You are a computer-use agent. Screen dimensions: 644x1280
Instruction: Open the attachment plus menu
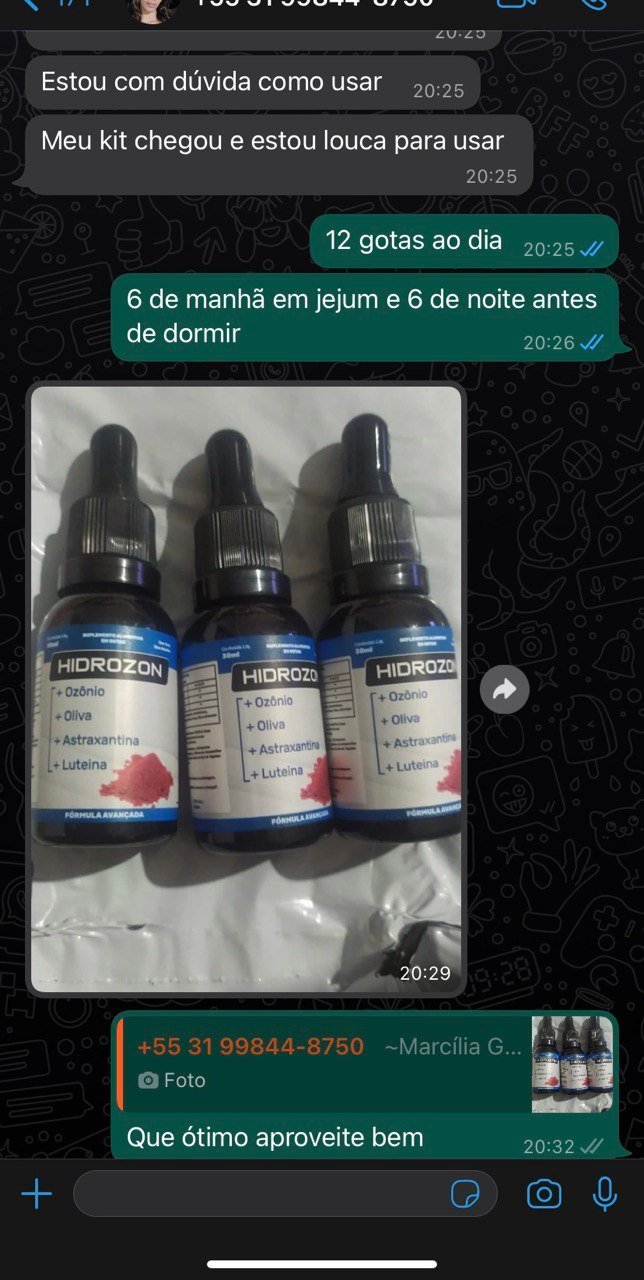point(37,1194)
